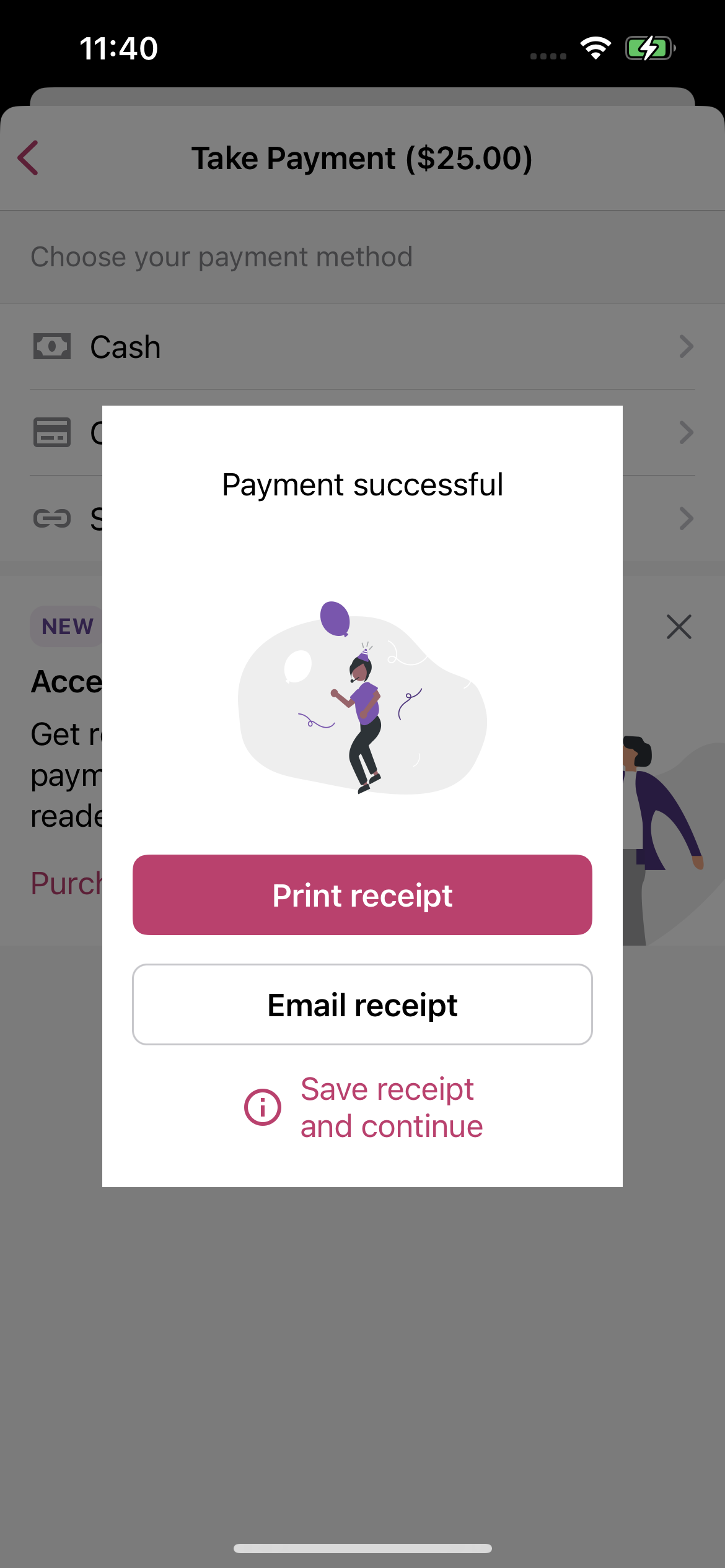Image resolution: width=725 pixels, height=1568 pixels.
Task: Go back from Take Payment screen
Action: pyautogui.click(x=29, y=158)
